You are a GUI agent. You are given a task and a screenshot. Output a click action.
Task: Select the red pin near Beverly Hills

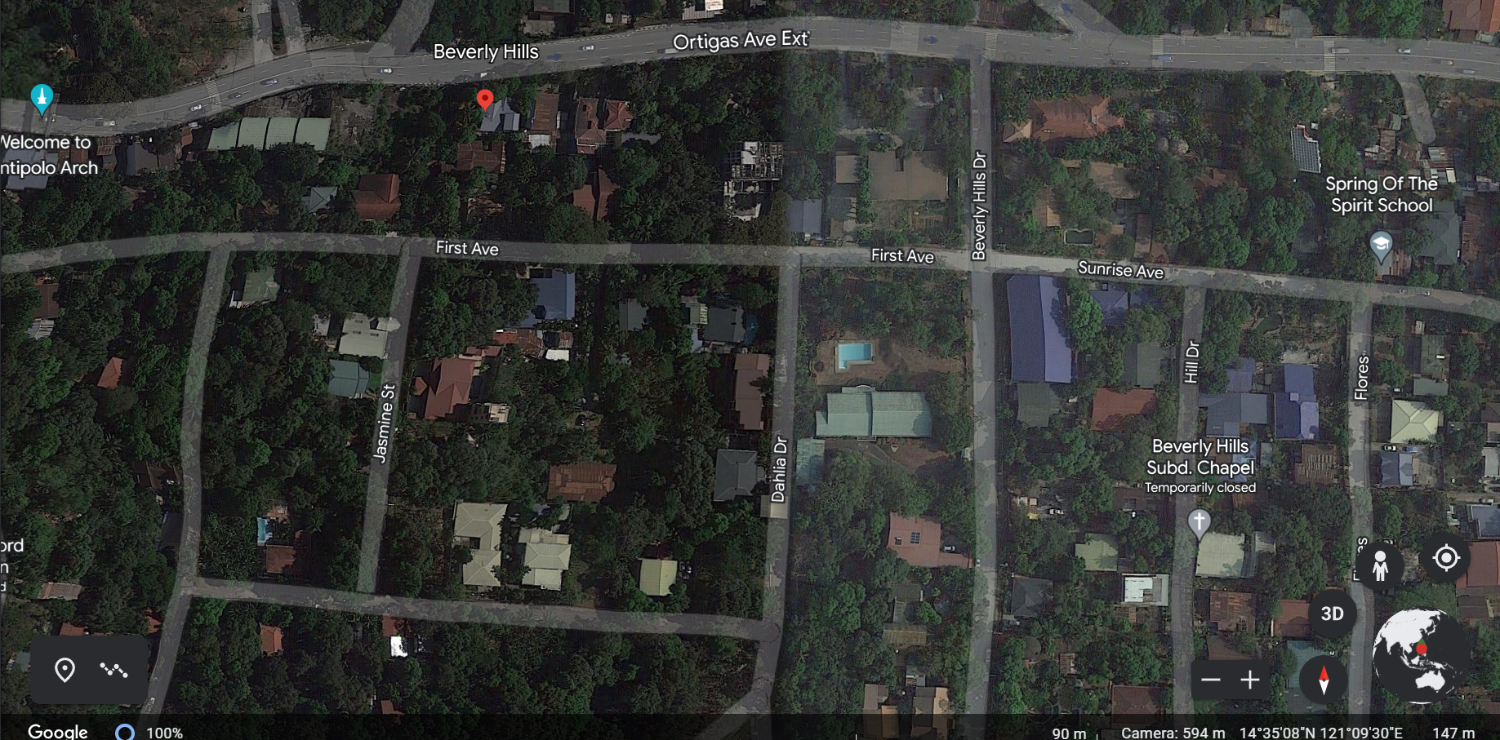pos(485,99)
